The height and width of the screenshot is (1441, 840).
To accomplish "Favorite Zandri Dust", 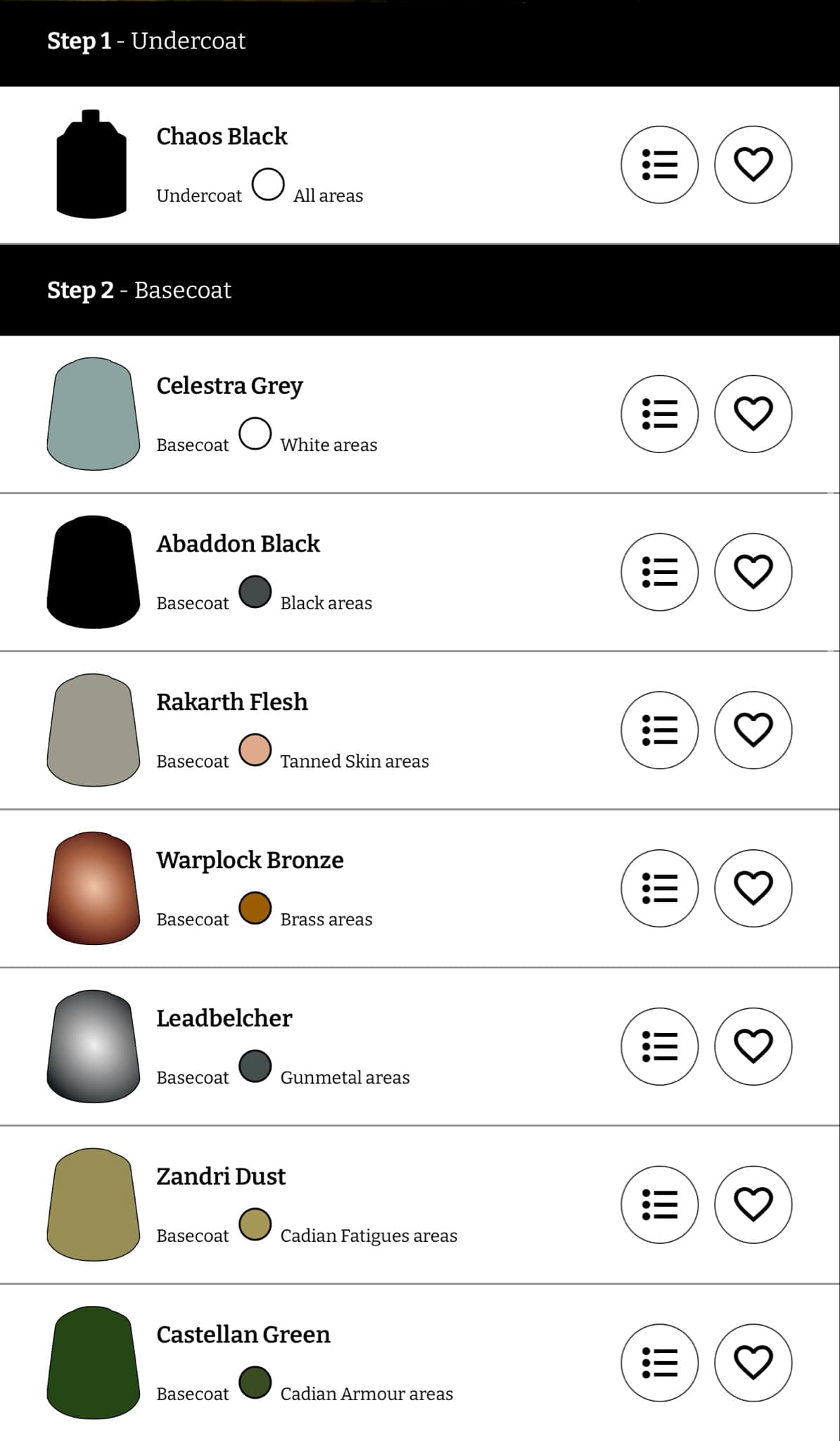I will (x=753, y=1205).
